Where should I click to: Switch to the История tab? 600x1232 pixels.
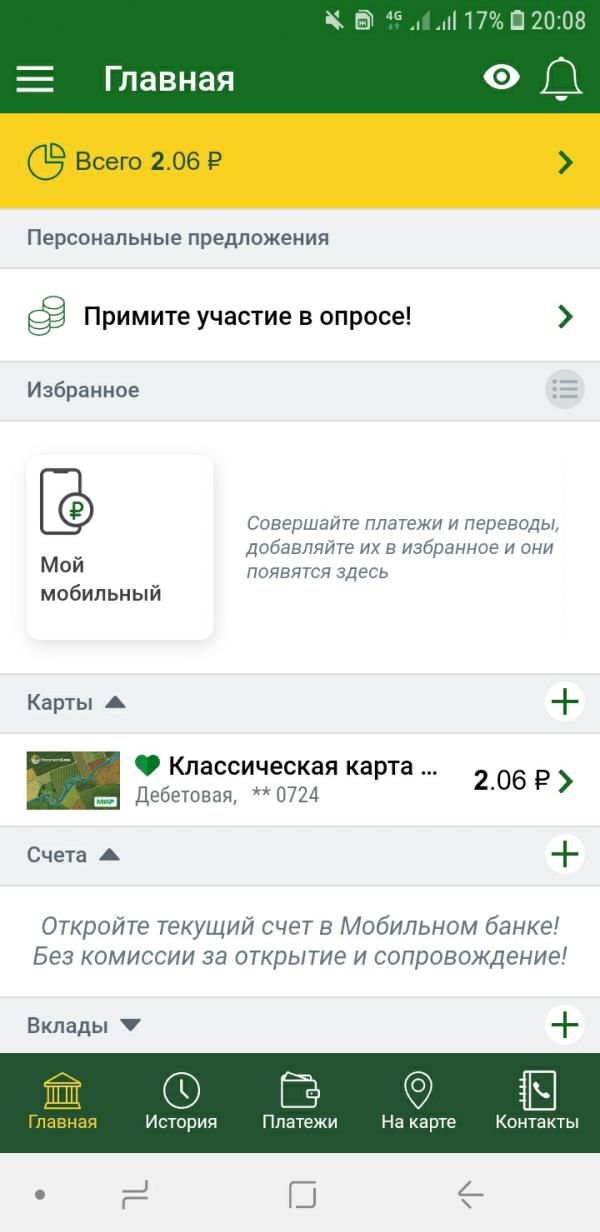click(181, 1102)
